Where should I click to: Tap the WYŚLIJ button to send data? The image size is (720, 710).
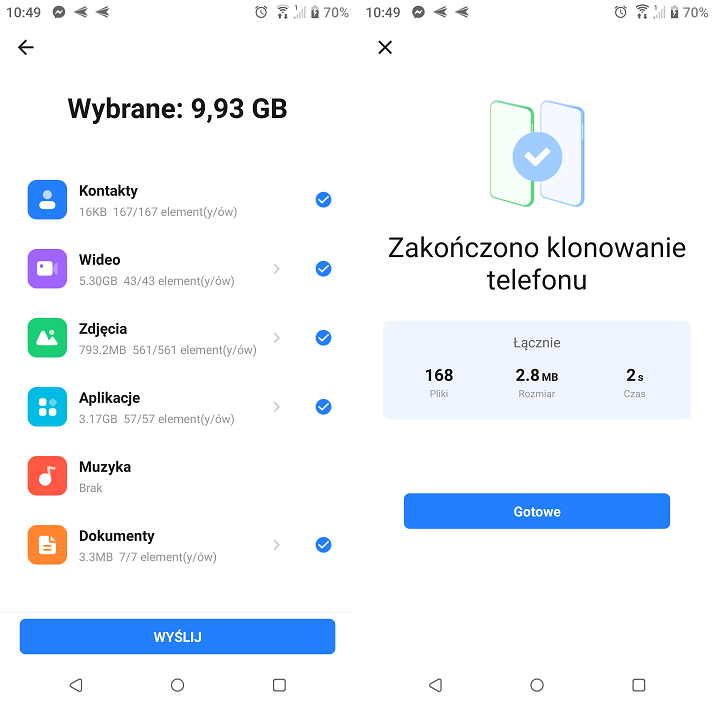(177, 637)
